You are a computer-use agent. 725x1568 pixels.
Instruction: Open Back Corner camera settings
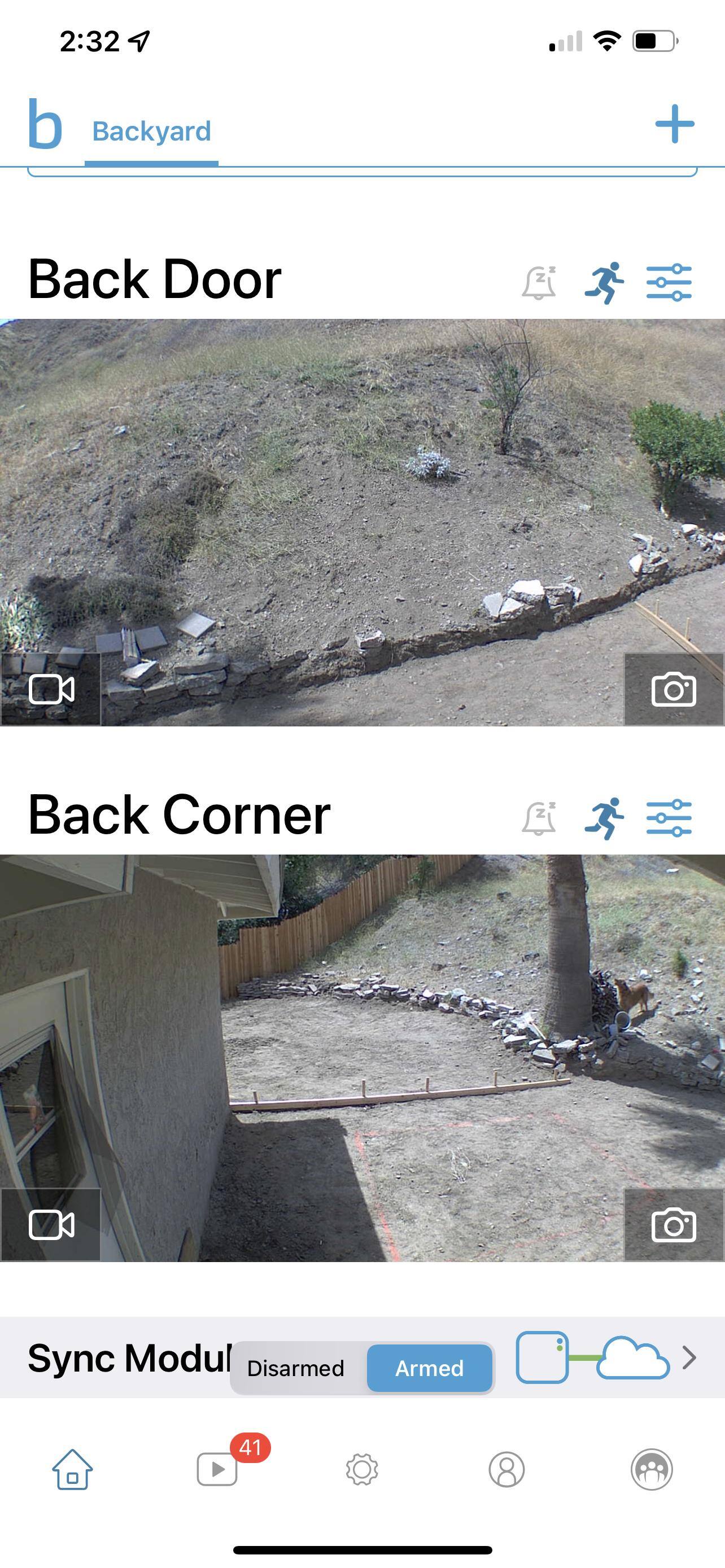point(669,817)
